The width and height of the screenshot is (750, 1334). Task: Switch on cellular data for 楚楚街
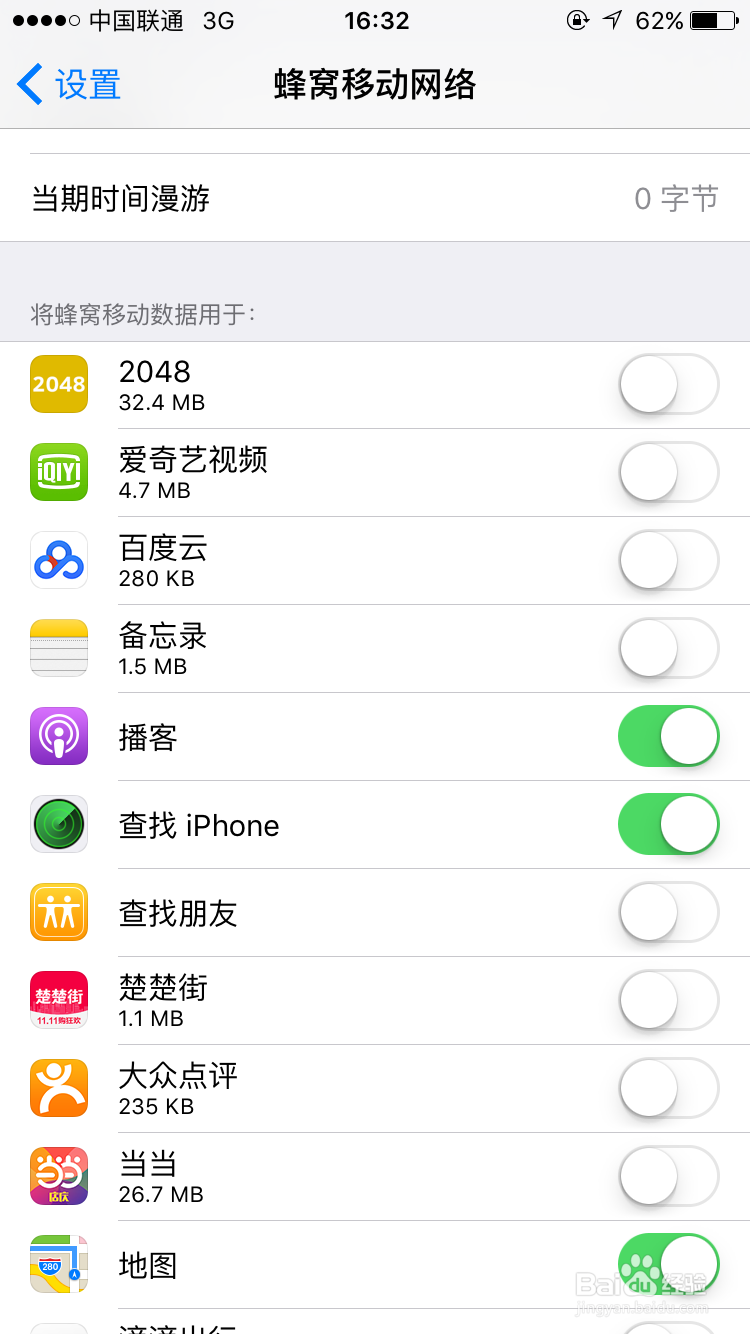pyautogui.click(x=668, y=1001)
